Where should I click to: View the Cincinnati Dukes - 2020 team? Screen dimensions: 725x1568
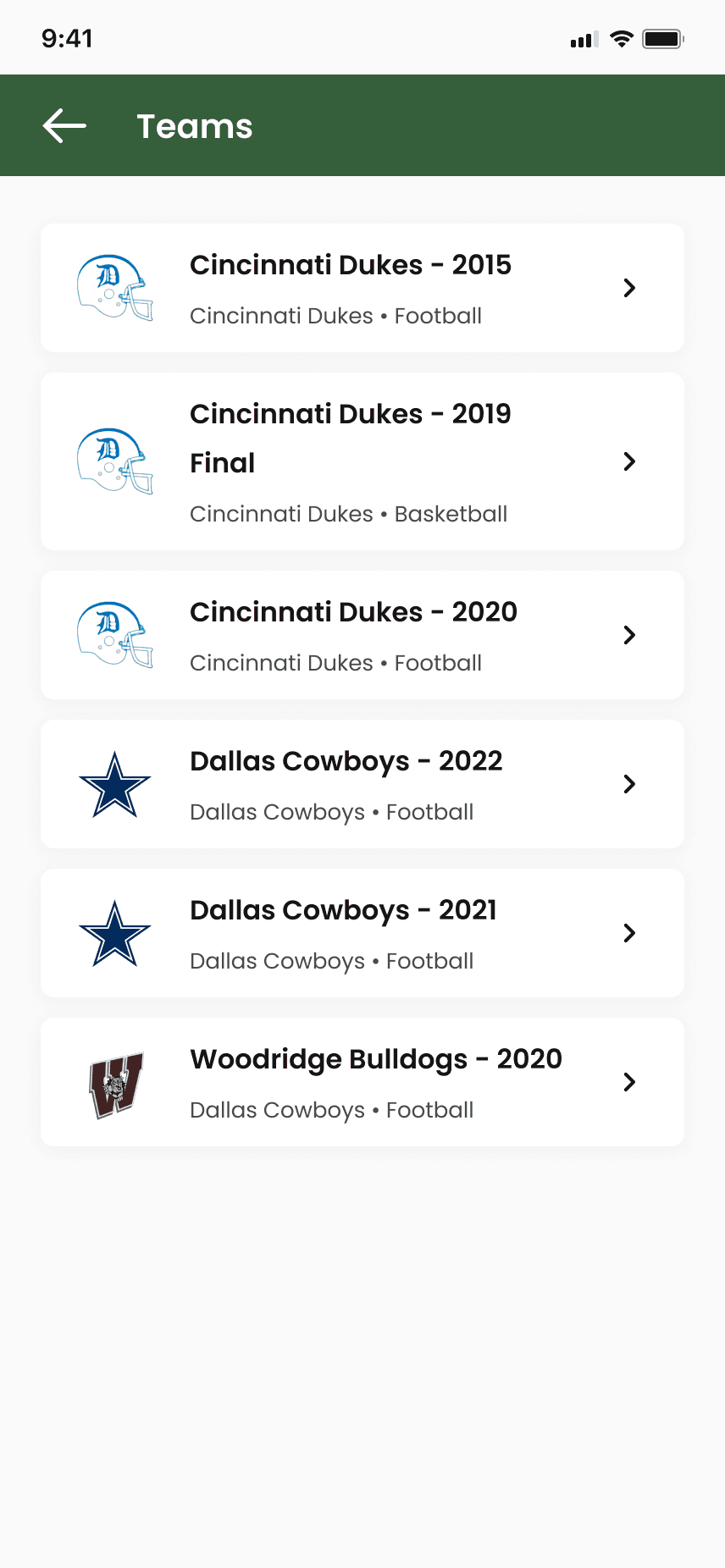[x=362, y=635]
